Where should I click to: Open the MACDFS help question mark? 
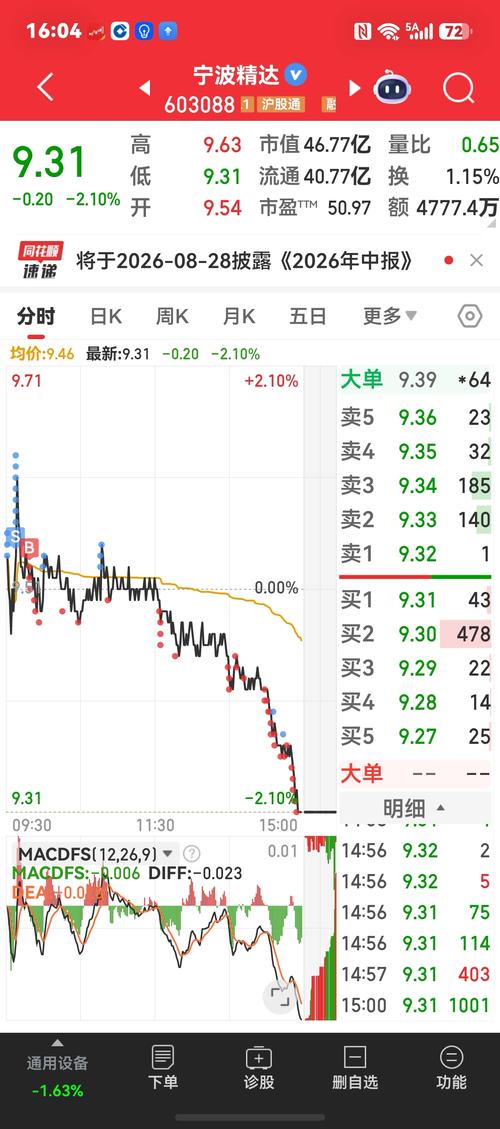click(x=191, y=855)
